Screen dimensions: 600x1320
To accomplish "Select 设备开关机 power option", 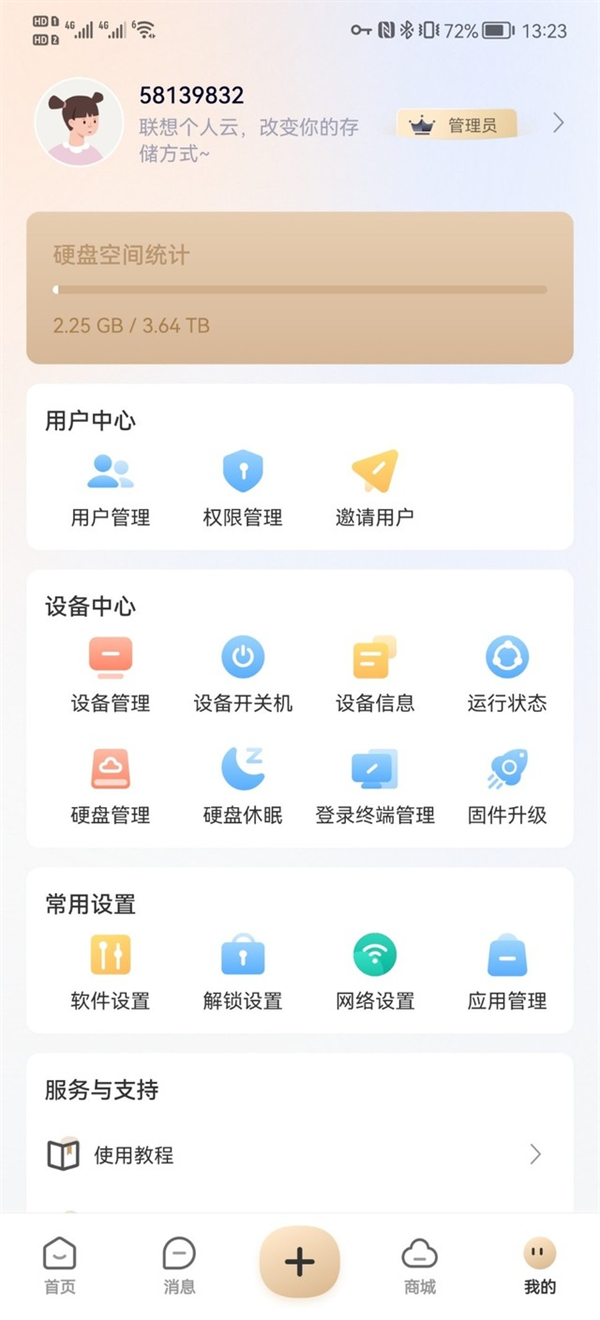I will (x=243, y=675).
